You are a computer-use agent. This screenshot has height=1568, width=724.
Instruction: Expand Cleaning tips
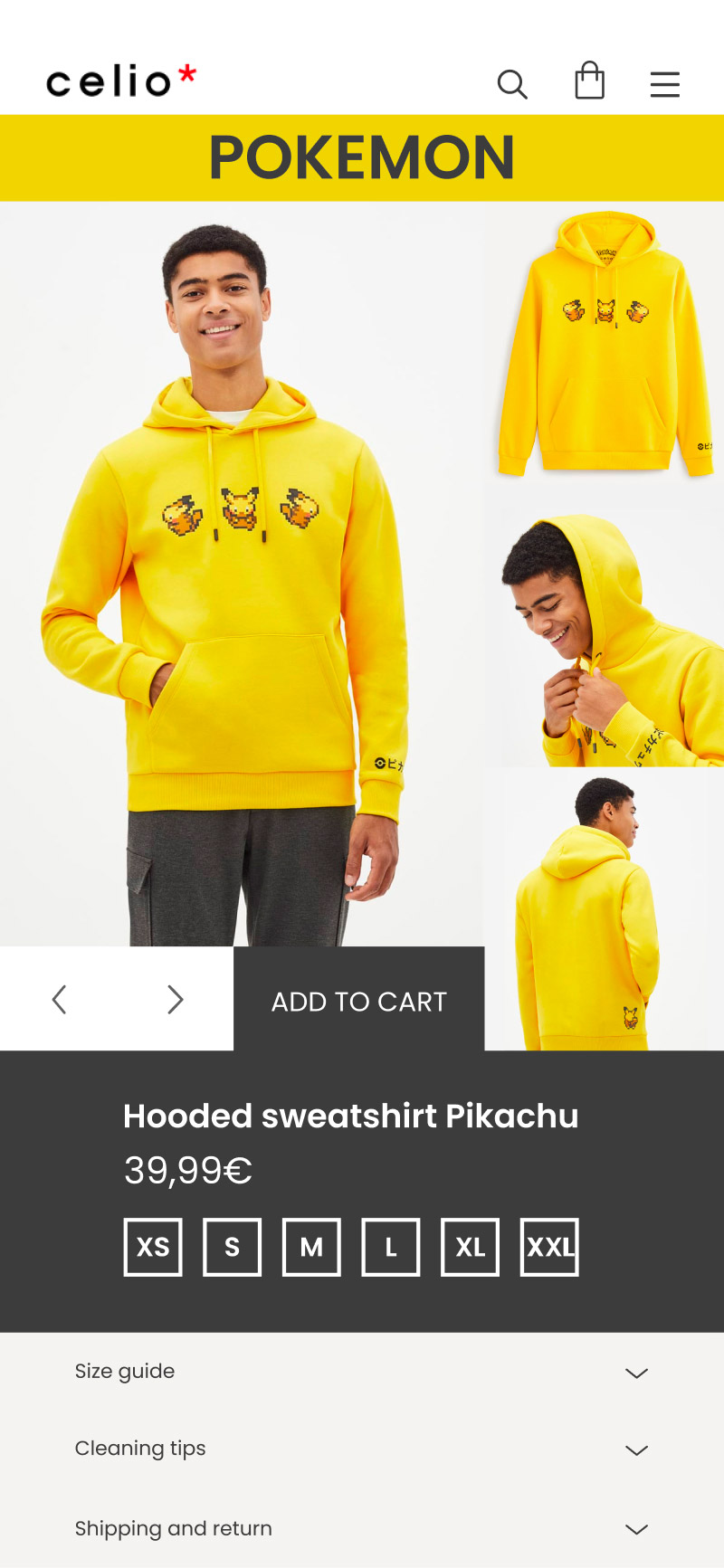pyautogui.click(x=362, y=1449)
